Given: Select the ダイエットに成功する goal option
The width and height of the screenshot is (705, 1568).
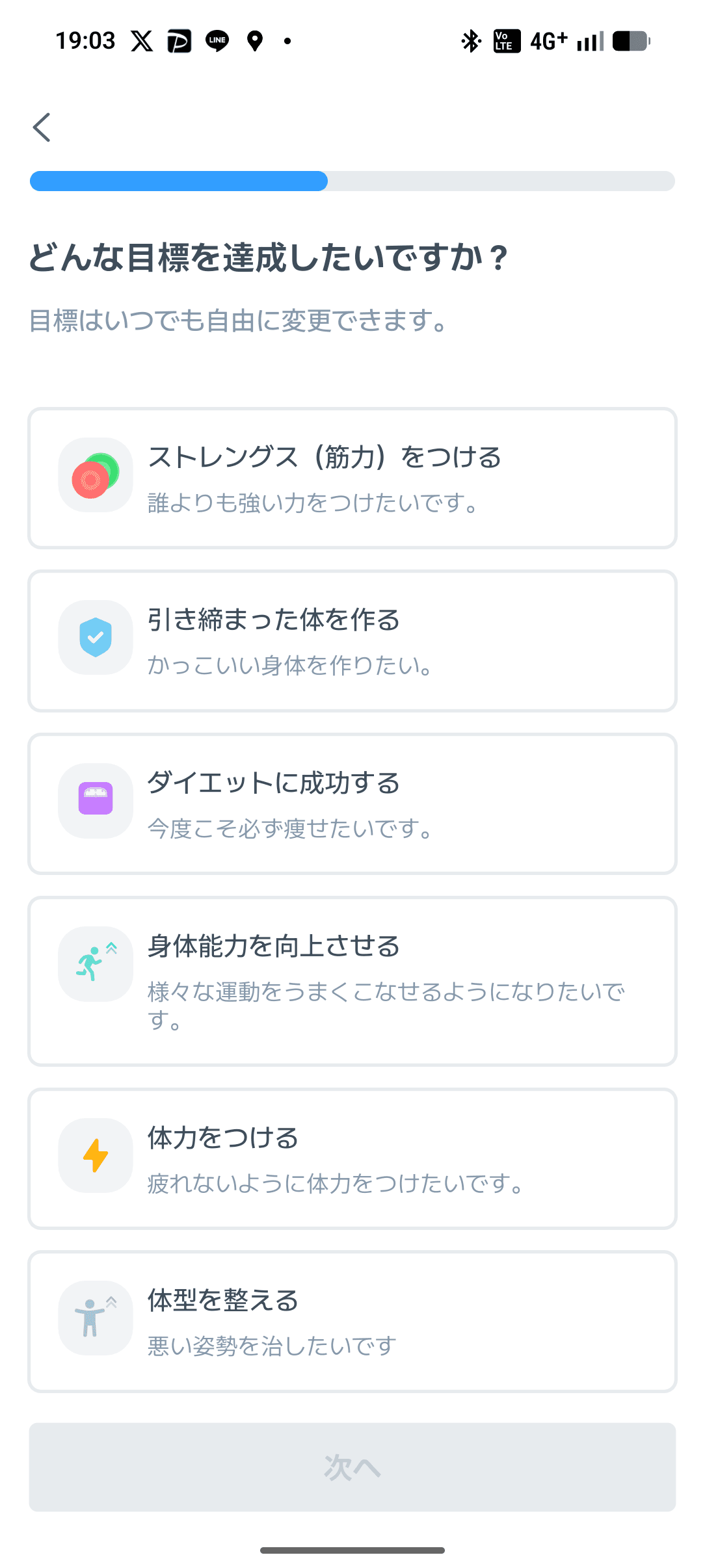Looking at the screenshot, I should 351,801.
